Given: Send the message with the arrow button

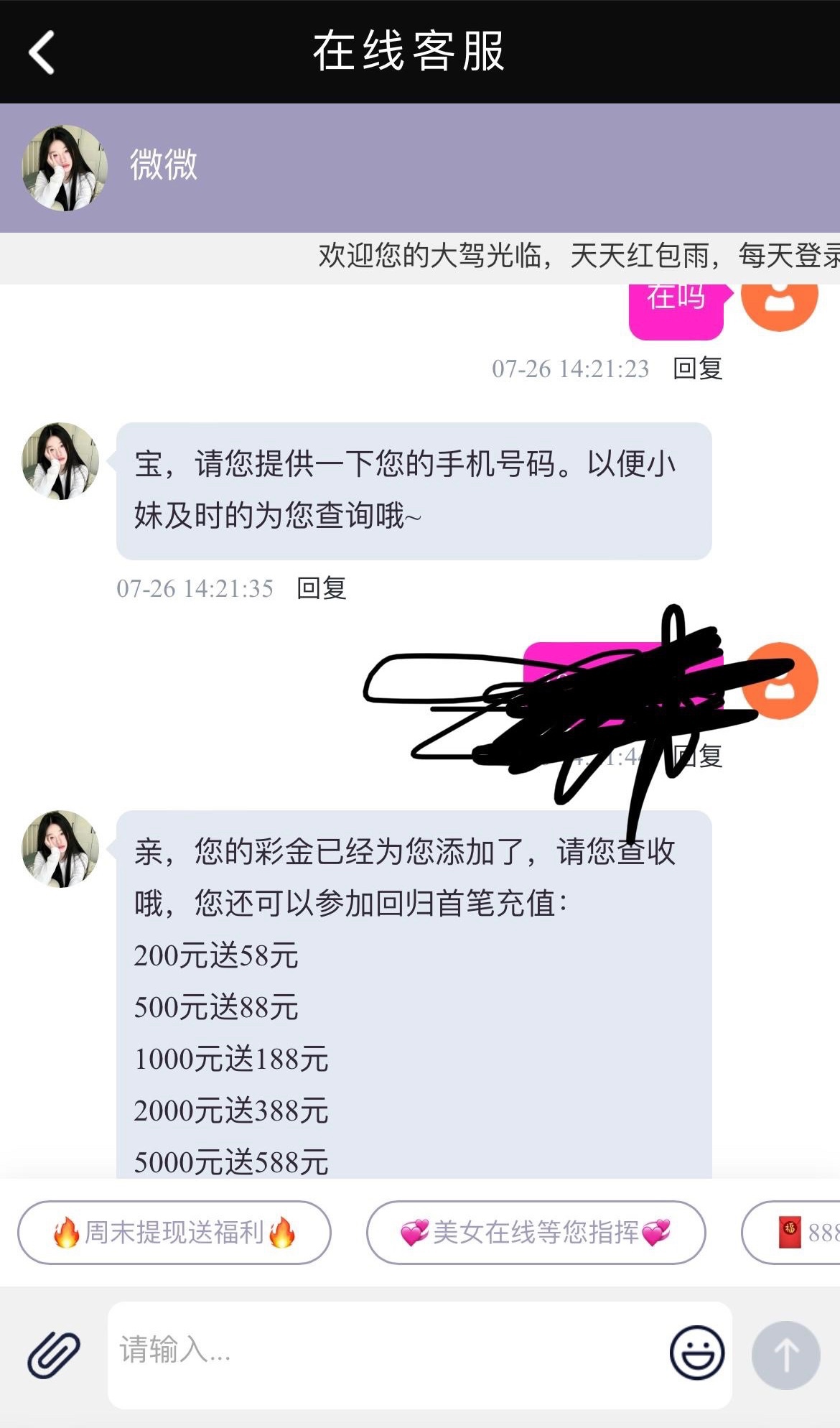Looking at the screenshot, I should click(x=786, y=1355).
